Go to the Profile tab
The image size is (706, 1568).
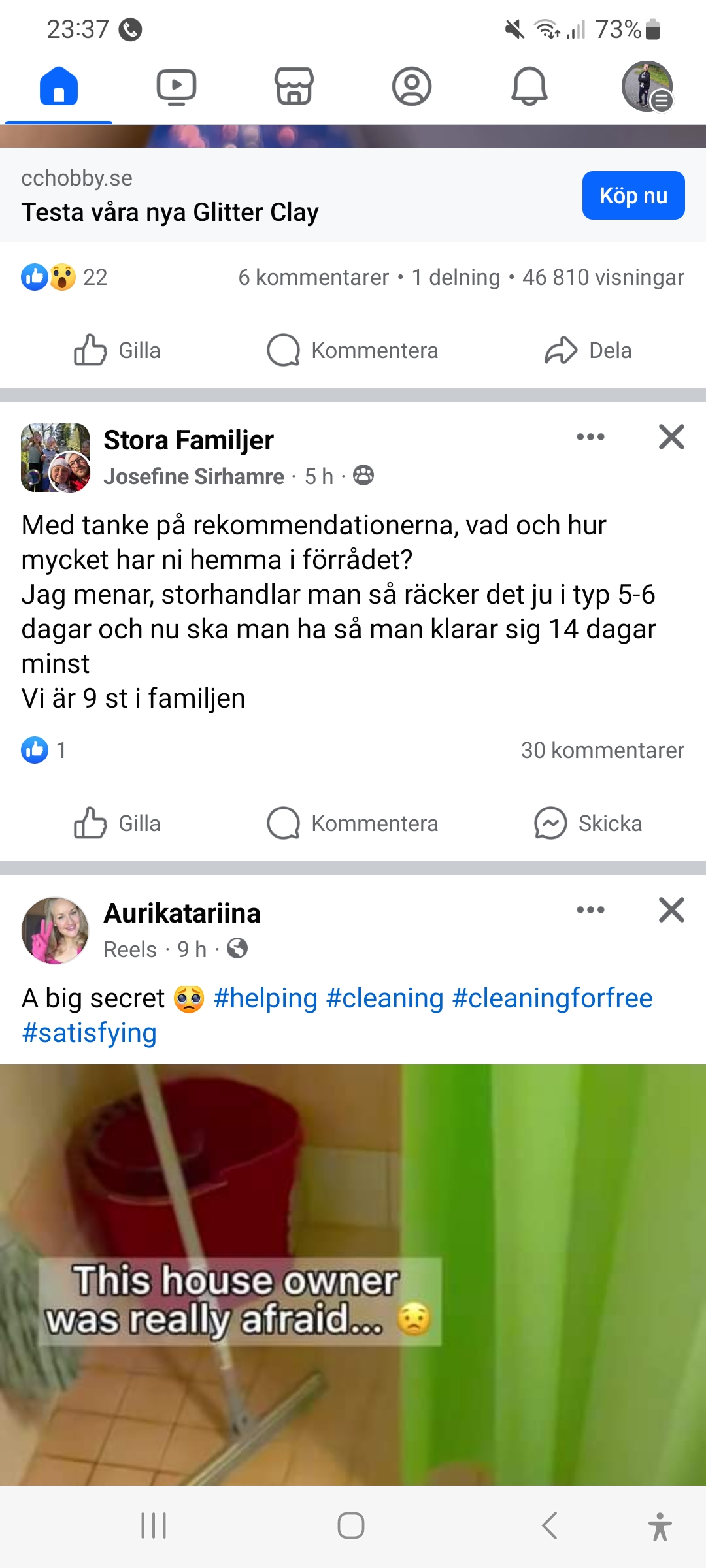tap(412, 87)
